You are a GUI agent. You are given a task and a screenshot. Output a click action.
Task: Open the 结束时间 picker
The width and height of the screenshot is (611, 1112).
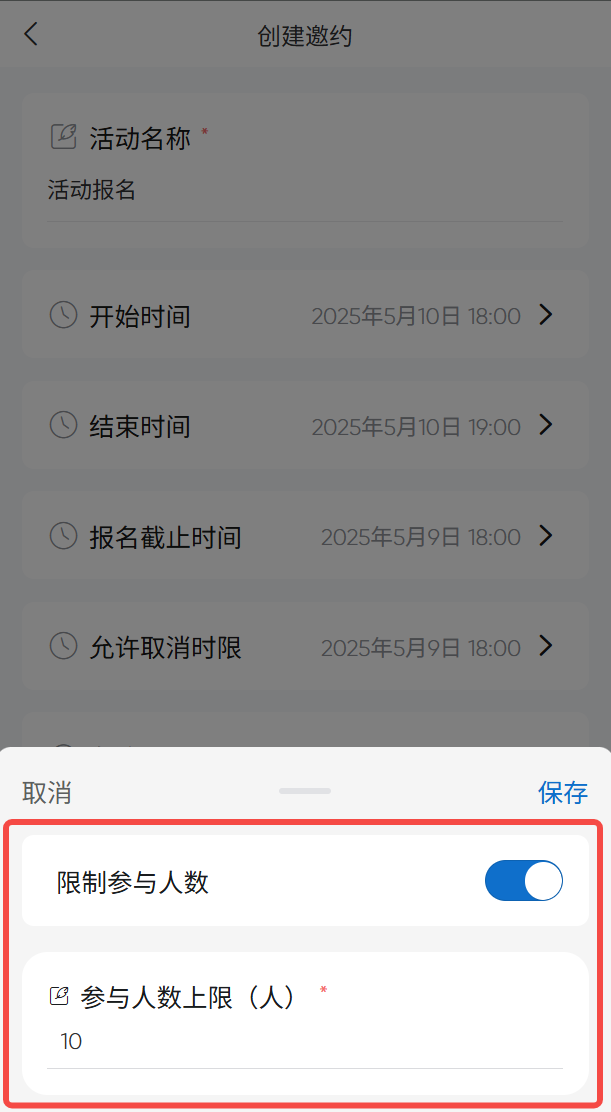(x=305, y=426)
